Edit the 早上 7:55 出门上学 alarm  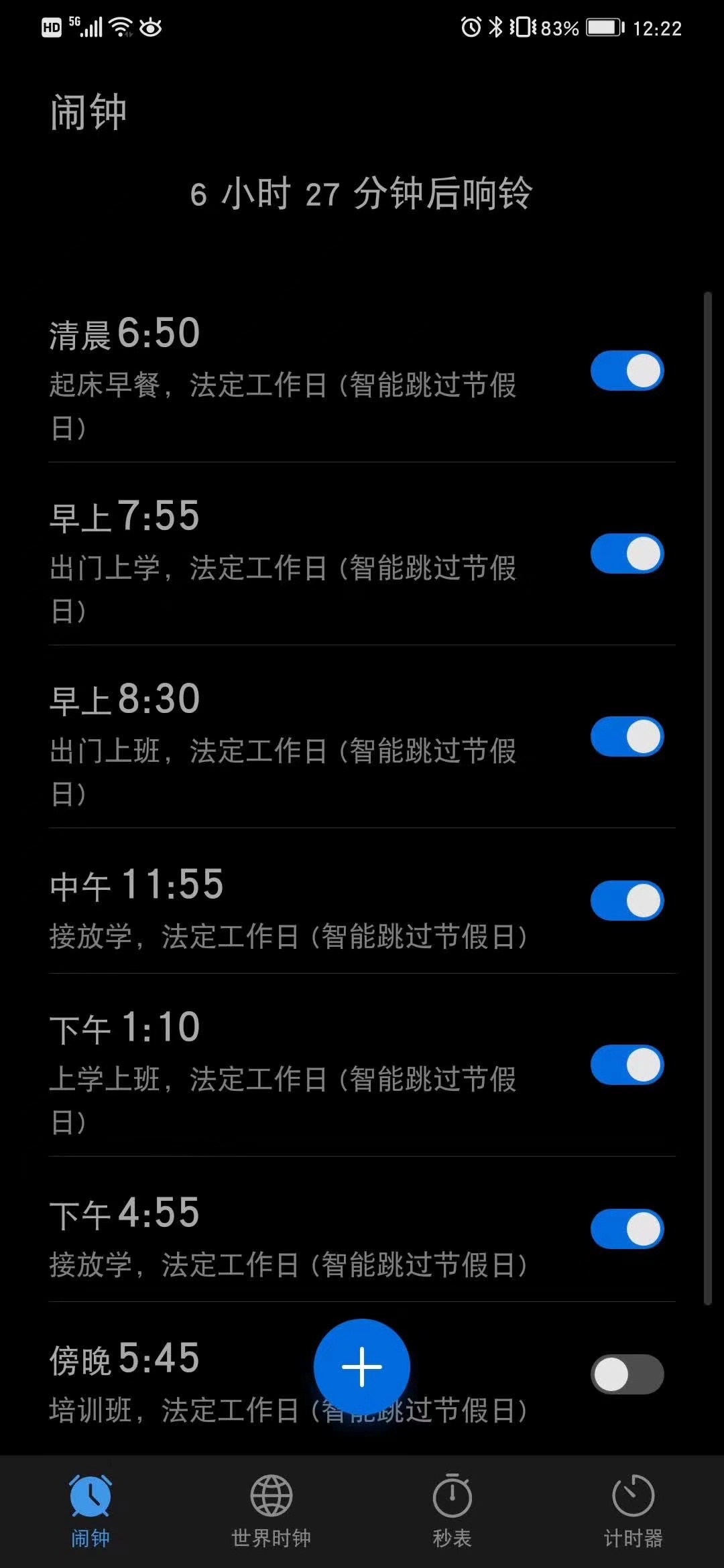click(295, 560)
